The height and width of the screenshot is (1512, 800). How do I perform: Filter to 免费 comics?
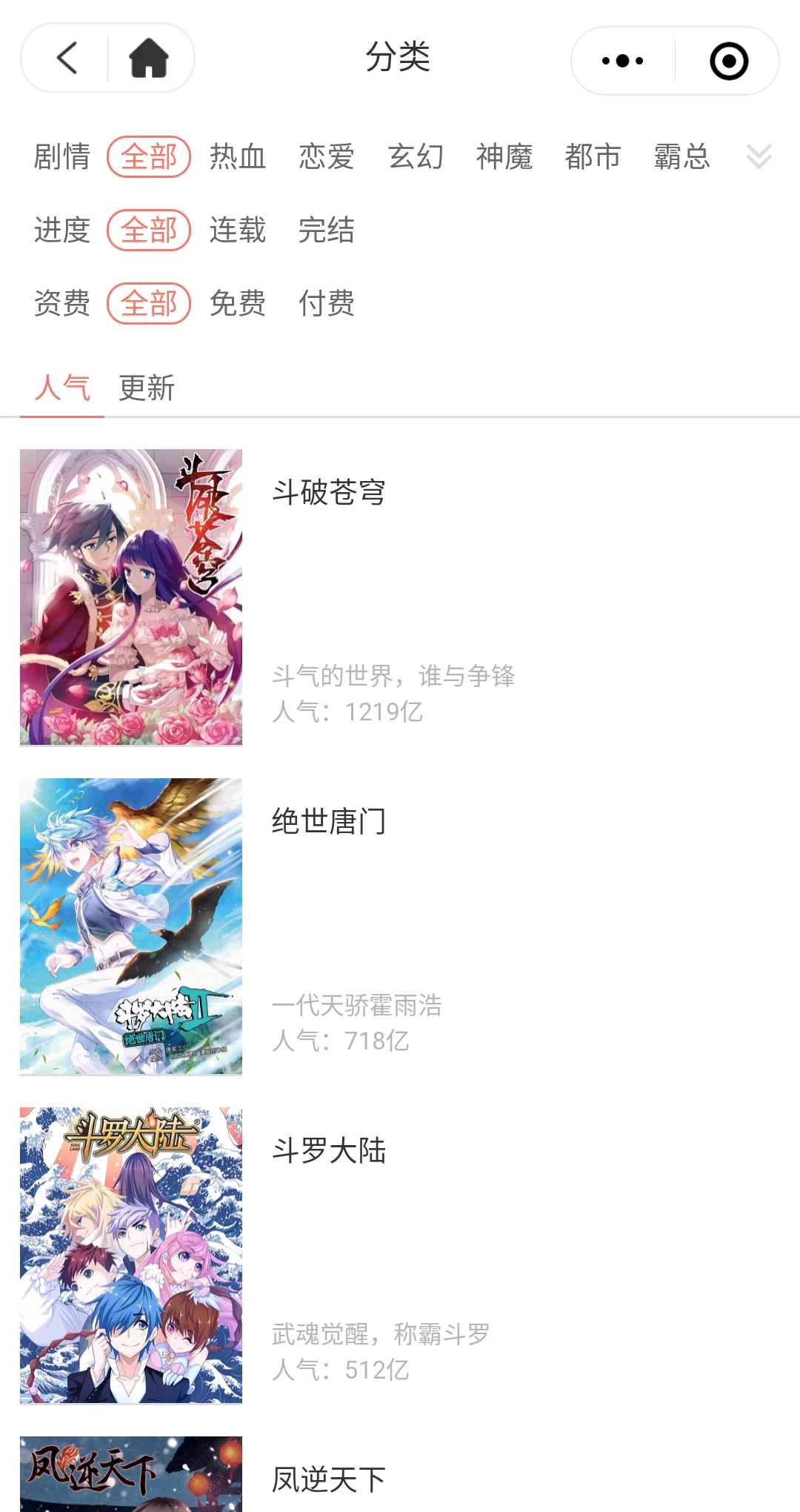click(237, 303)
